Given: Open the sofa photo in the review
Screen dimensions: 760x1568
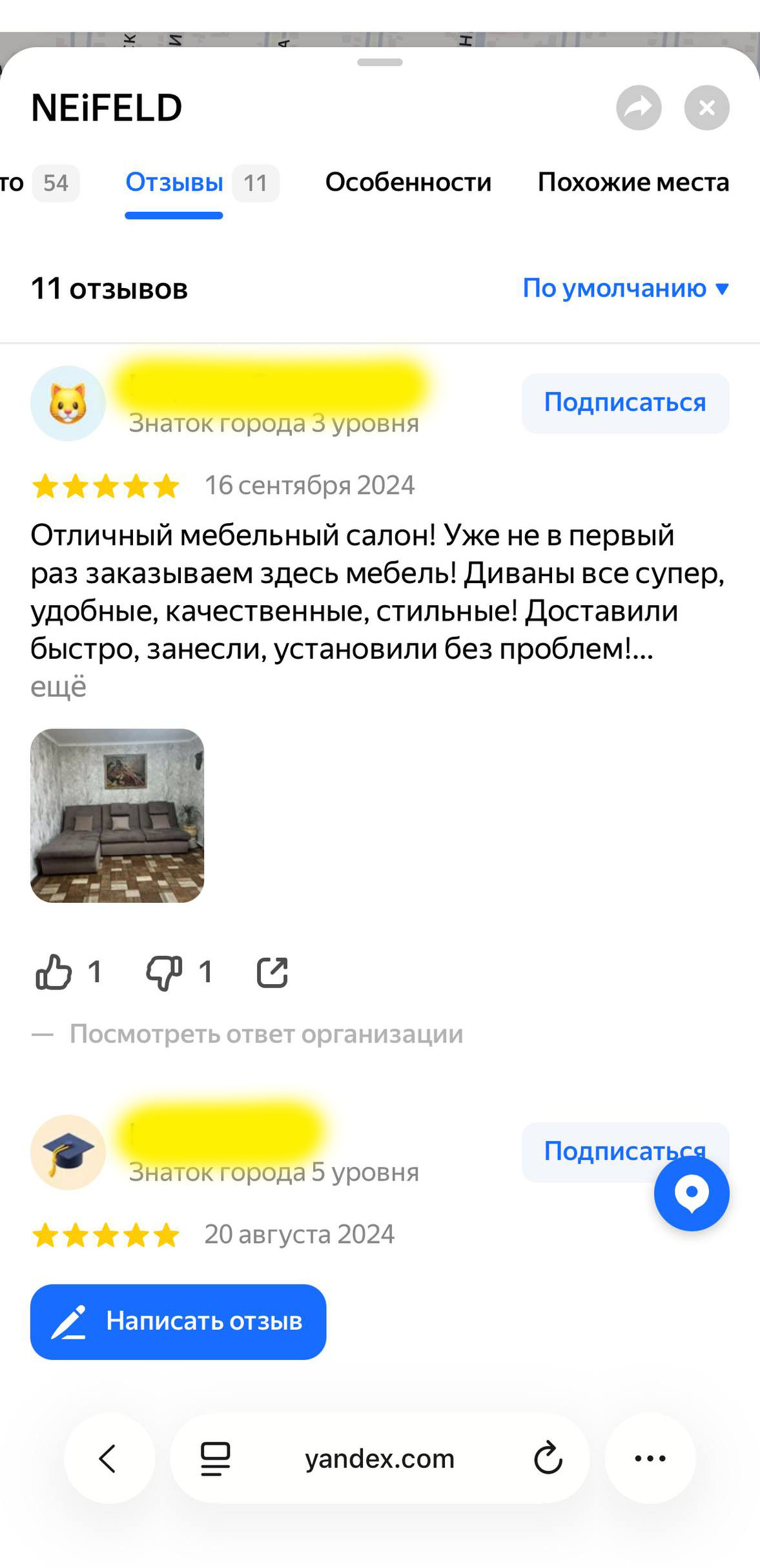Looking at the screenshot, I should 118,816.
